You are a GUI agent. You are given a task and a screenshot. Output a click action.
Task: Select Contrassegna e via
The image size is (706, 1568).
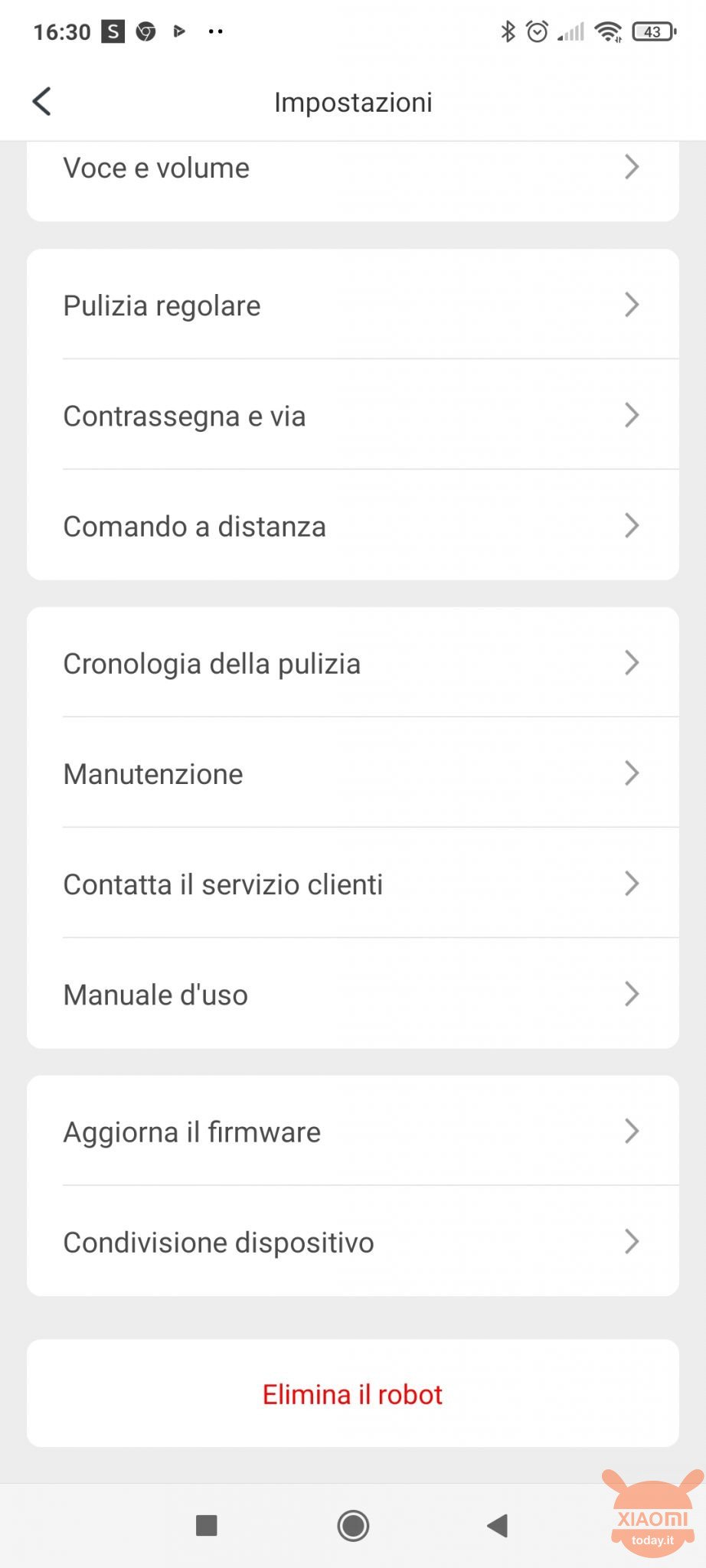coord(353,415)
